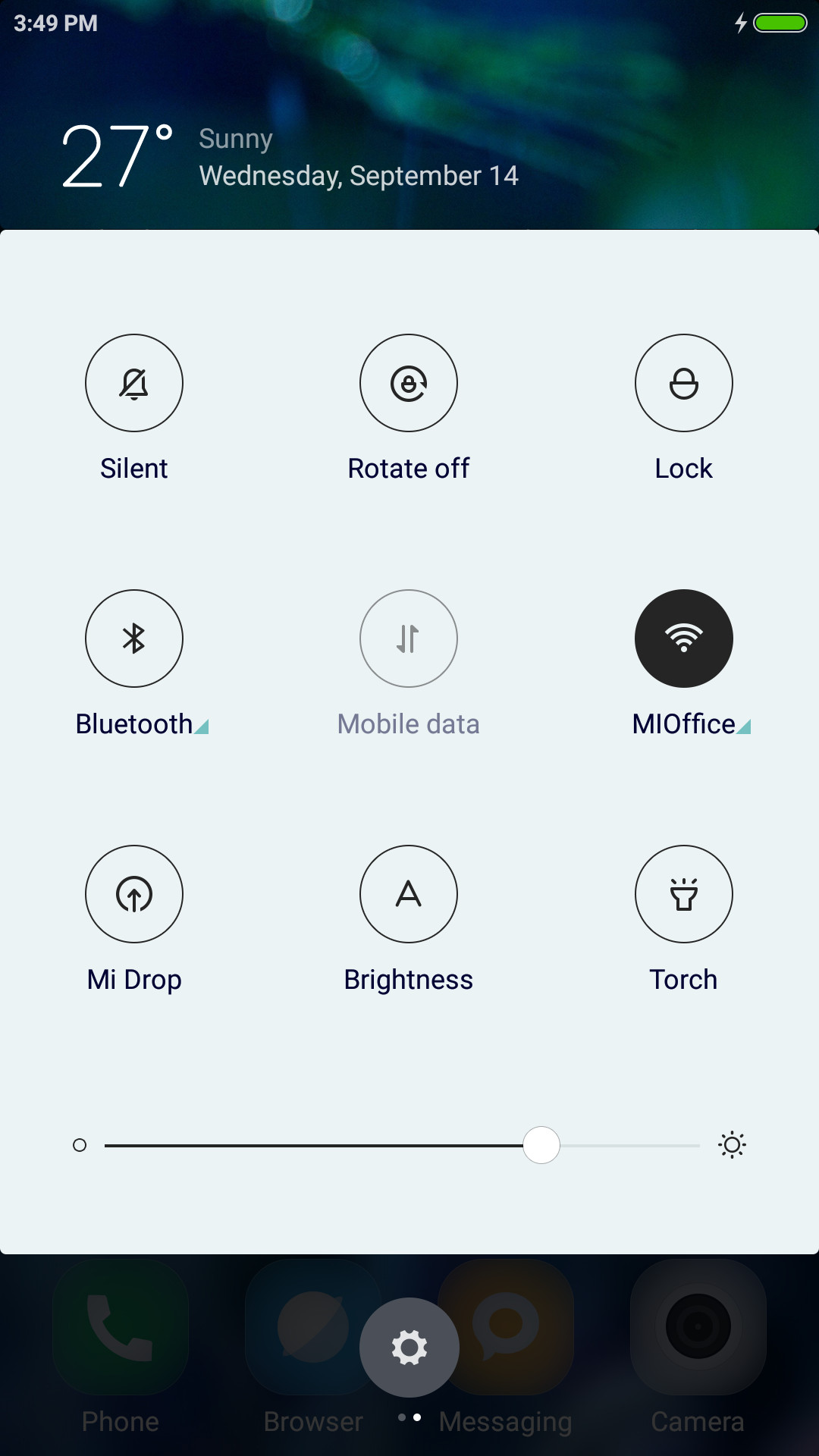The image size is (819, 1456).
Task: Turn on the Torch
Action: [x=684, y=894]
